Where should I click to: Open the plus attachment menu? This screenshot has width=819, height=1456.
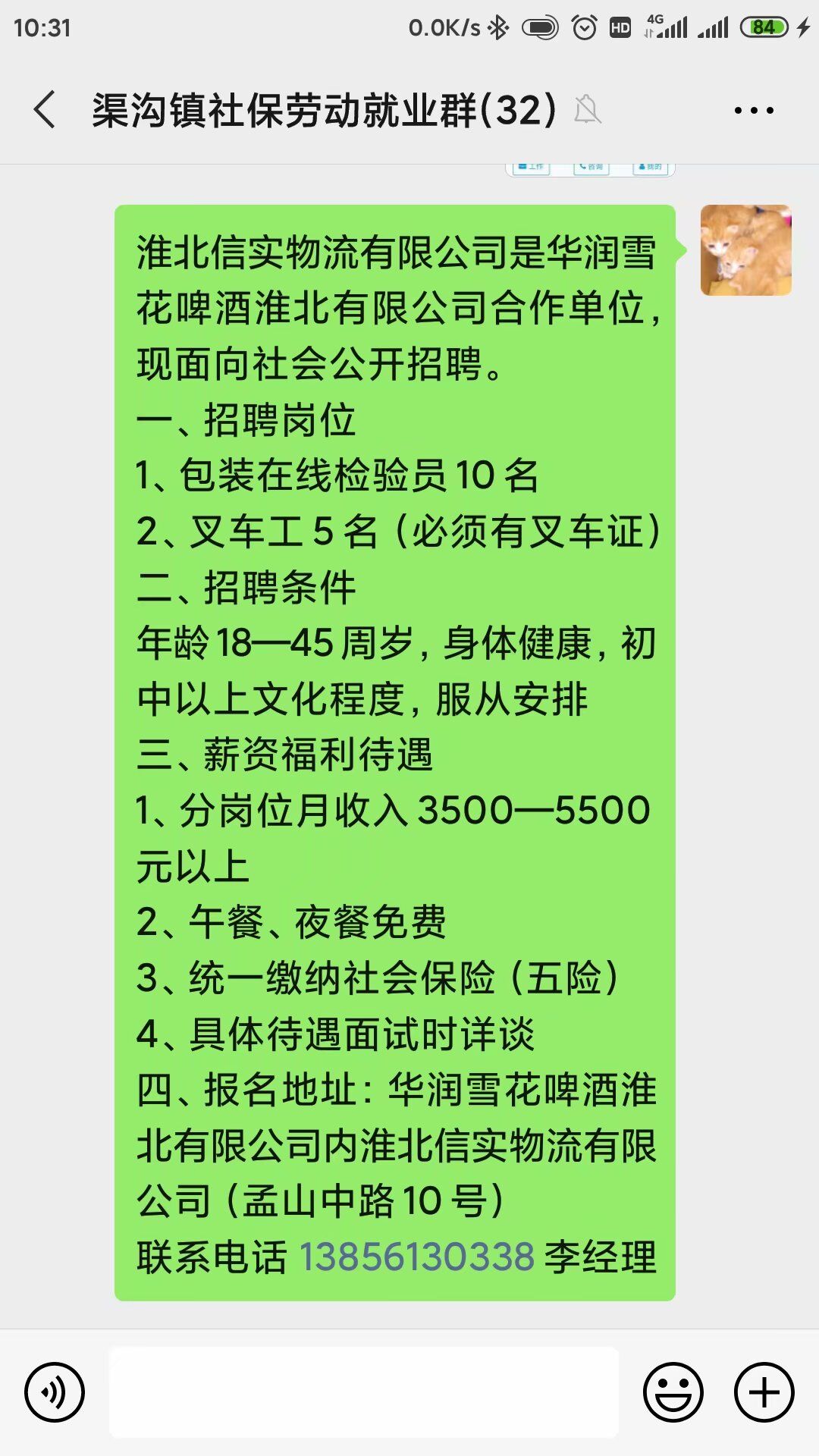(764, 1392)
